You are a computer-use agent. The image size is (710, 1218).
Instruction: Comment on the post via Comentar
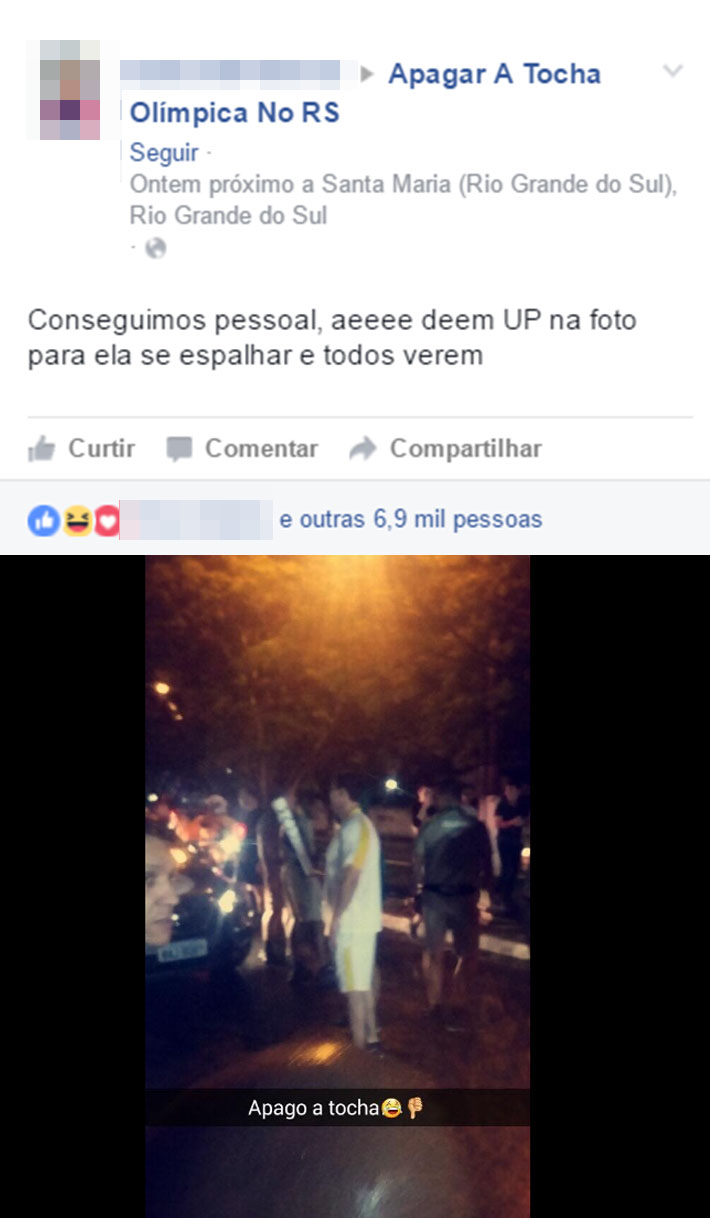243,449
